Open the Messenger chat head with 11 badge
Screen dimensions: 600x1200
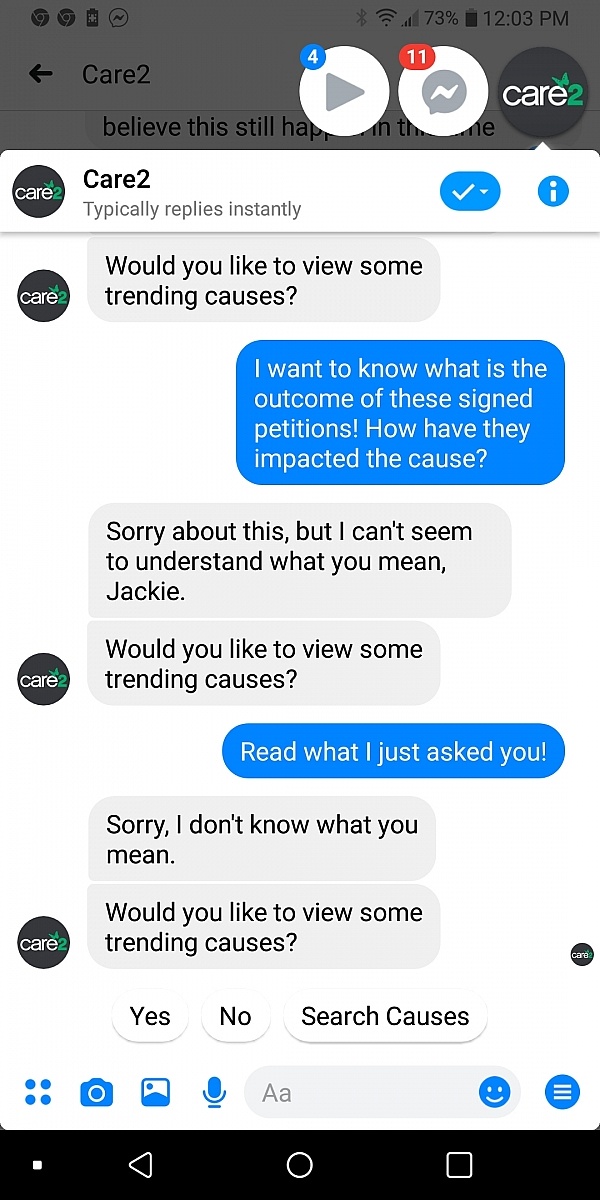443,92
